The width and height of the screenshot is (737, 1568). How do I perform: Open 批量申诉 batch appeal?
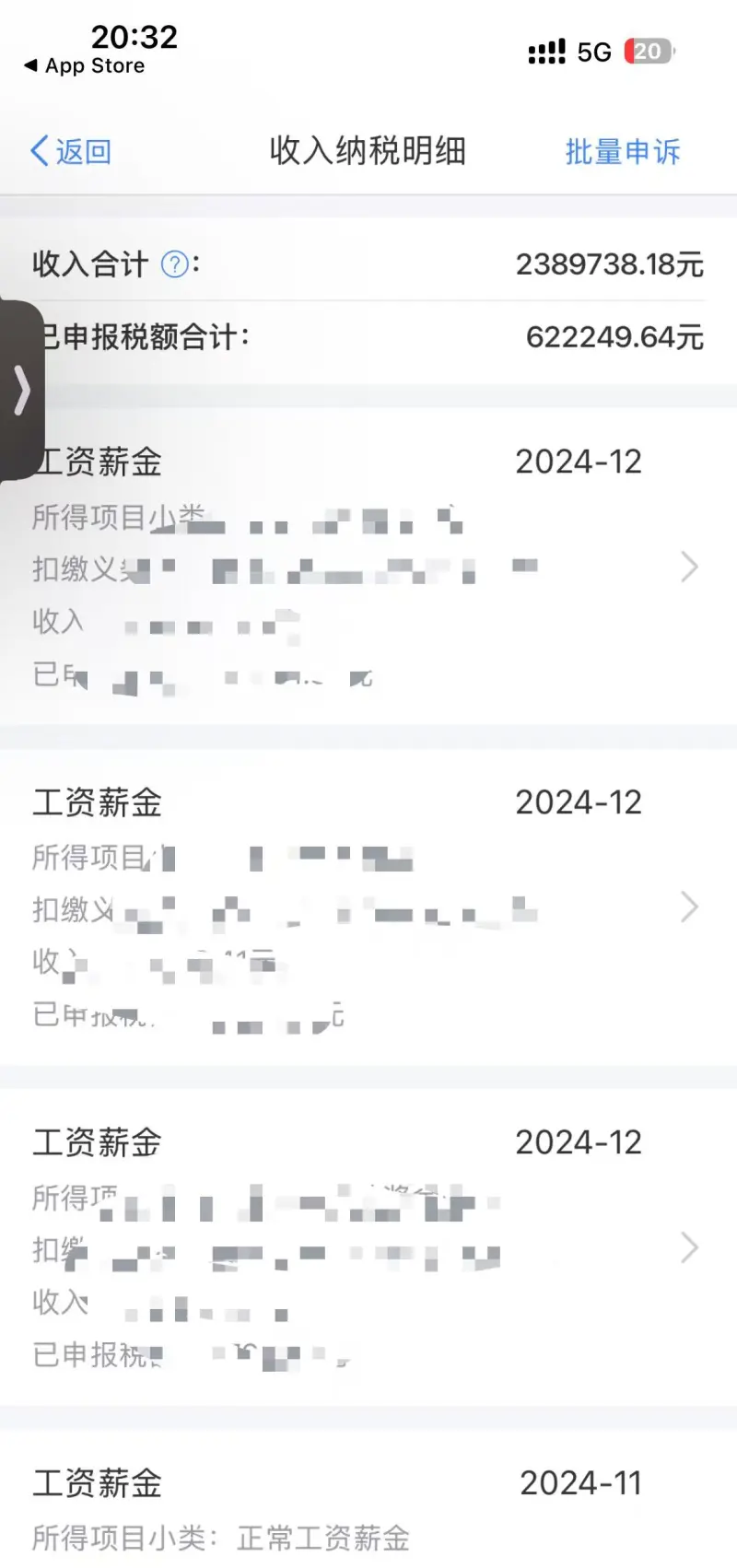pos(622,151)
